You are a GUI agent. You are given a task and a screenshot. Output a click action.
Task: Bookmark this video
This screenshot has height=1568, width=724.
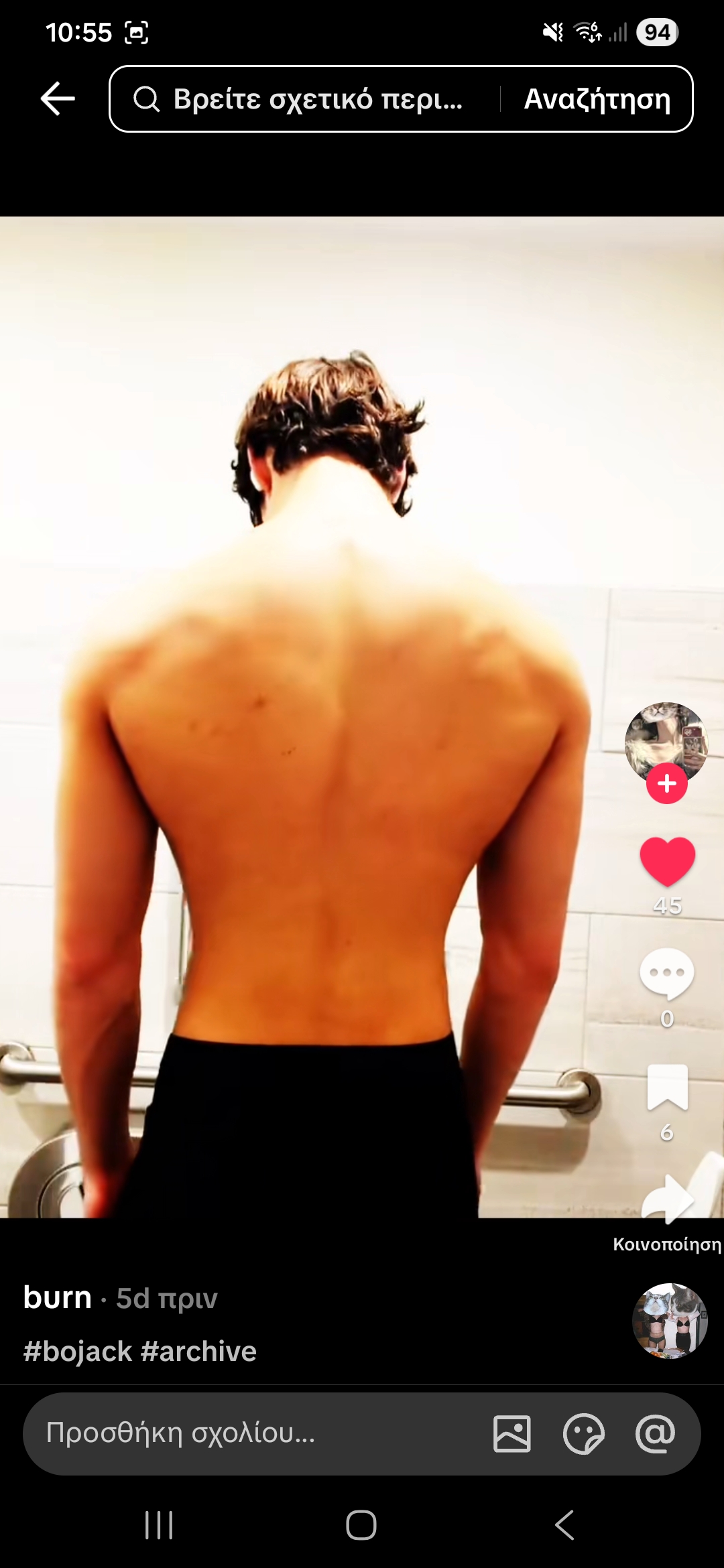tap(667, 1086)
